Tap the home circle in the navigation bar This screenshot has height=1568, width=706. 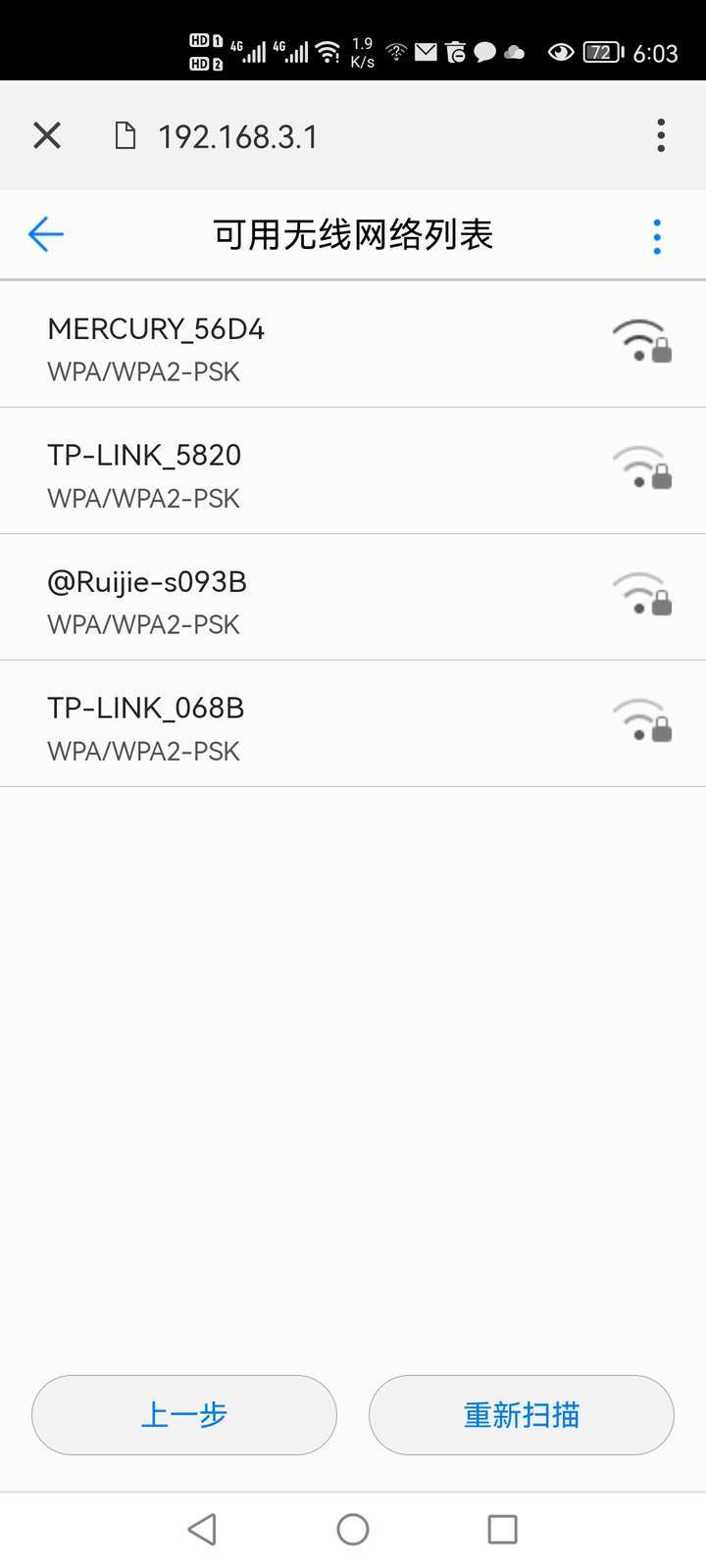(352, 1528)
